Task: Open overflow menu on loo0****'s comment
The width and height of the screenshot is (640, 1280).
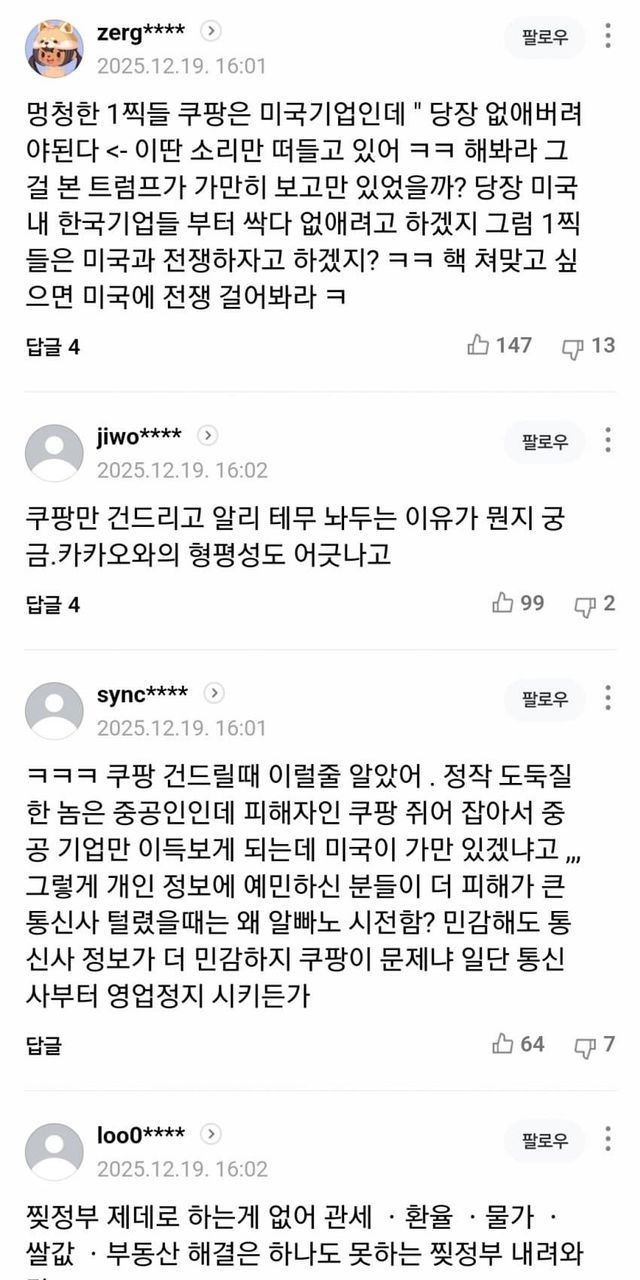Action: click(x=608, y=1140)
